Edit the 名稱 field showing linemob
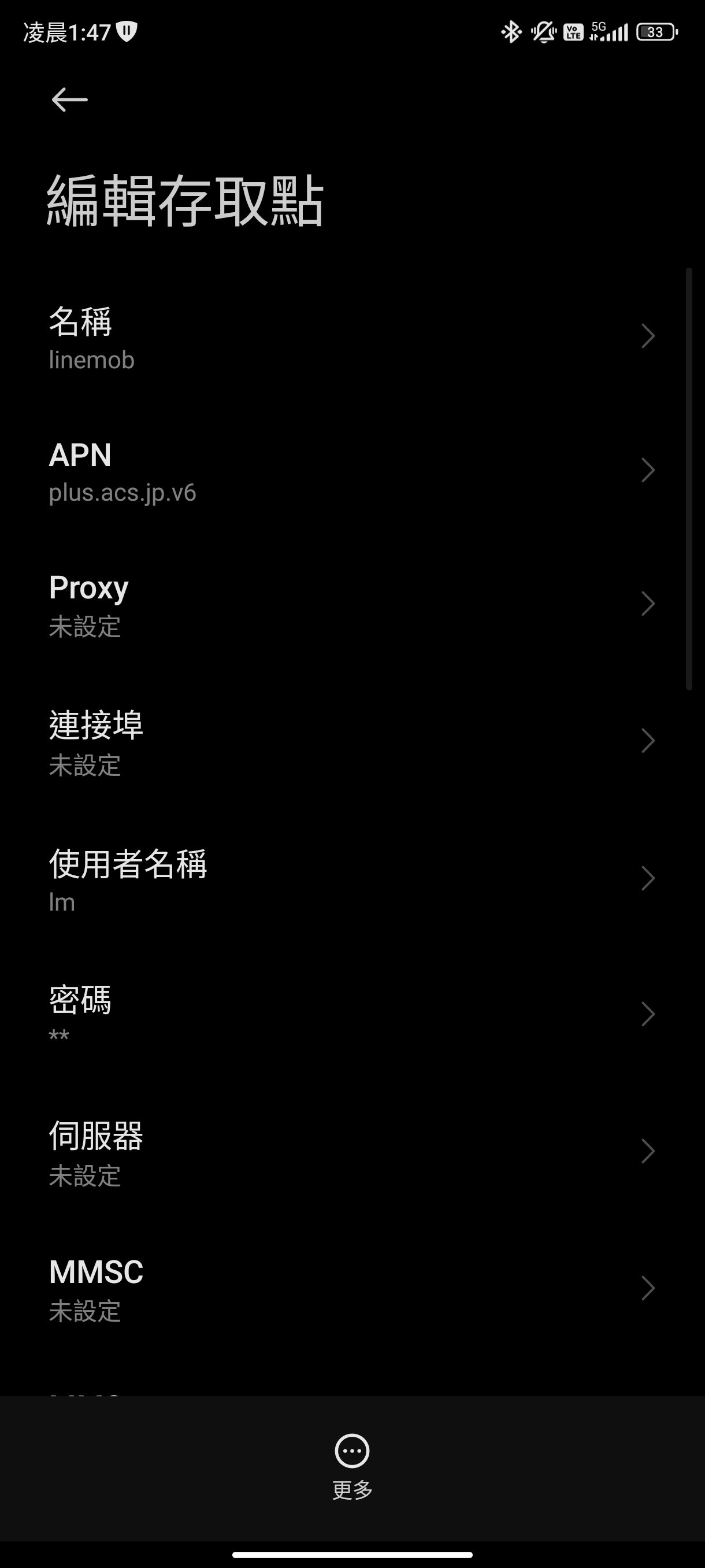Screen dimensions: 705x1568 tap(351, 338)
